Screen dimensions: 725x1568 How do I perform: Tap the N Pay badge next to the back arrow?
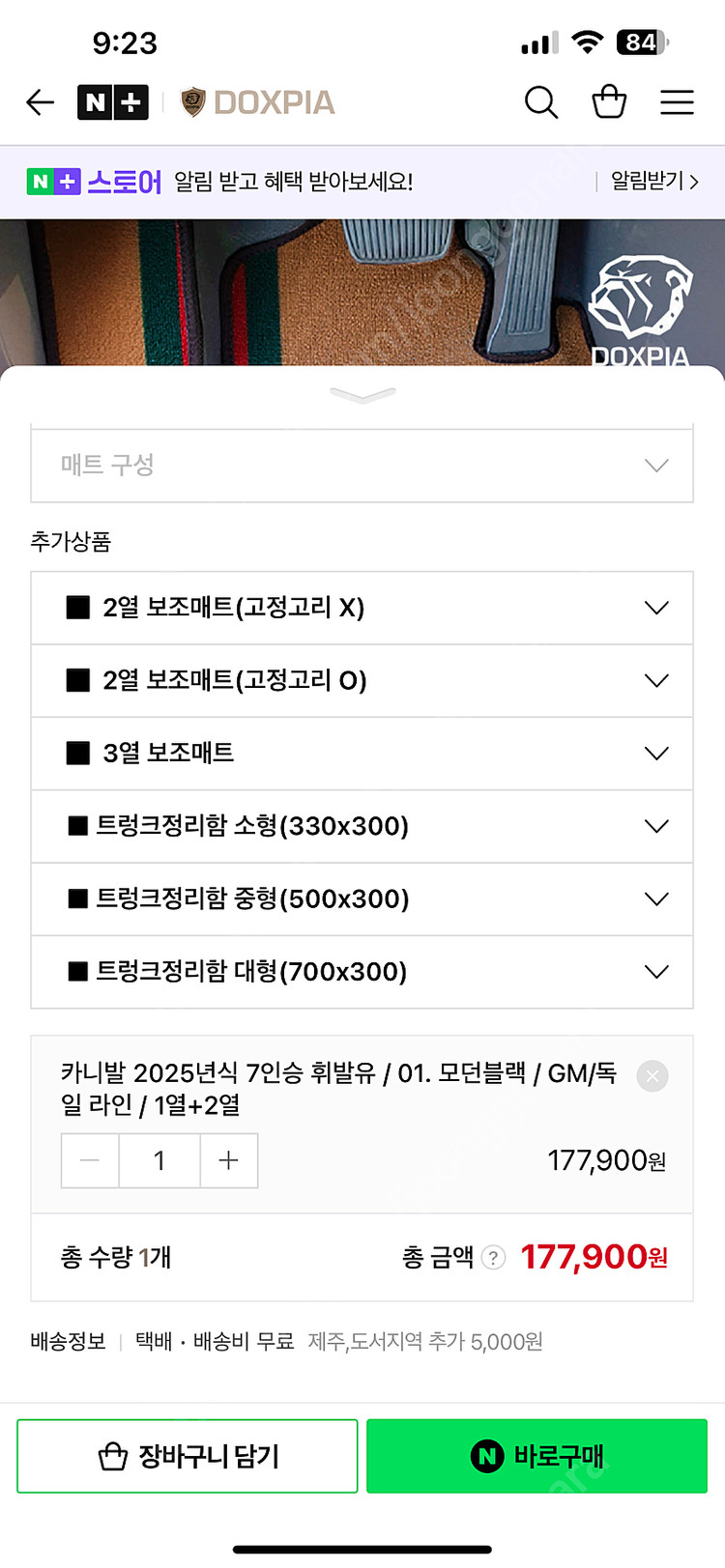(112, 101)
